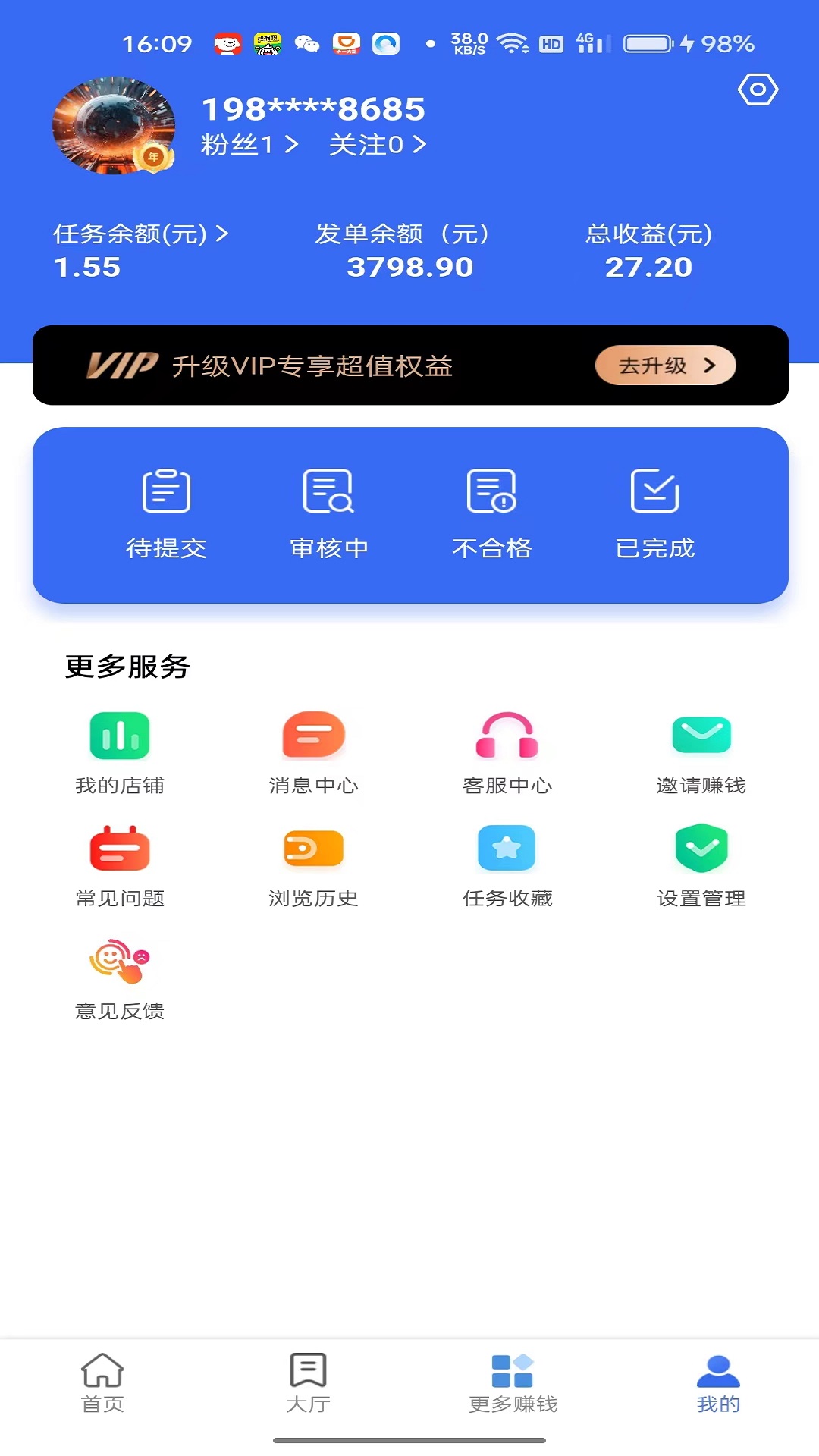Switch to the 首页 home tab
Viewport: 819px width, 1456px height.
click(x=102, y=1383)
